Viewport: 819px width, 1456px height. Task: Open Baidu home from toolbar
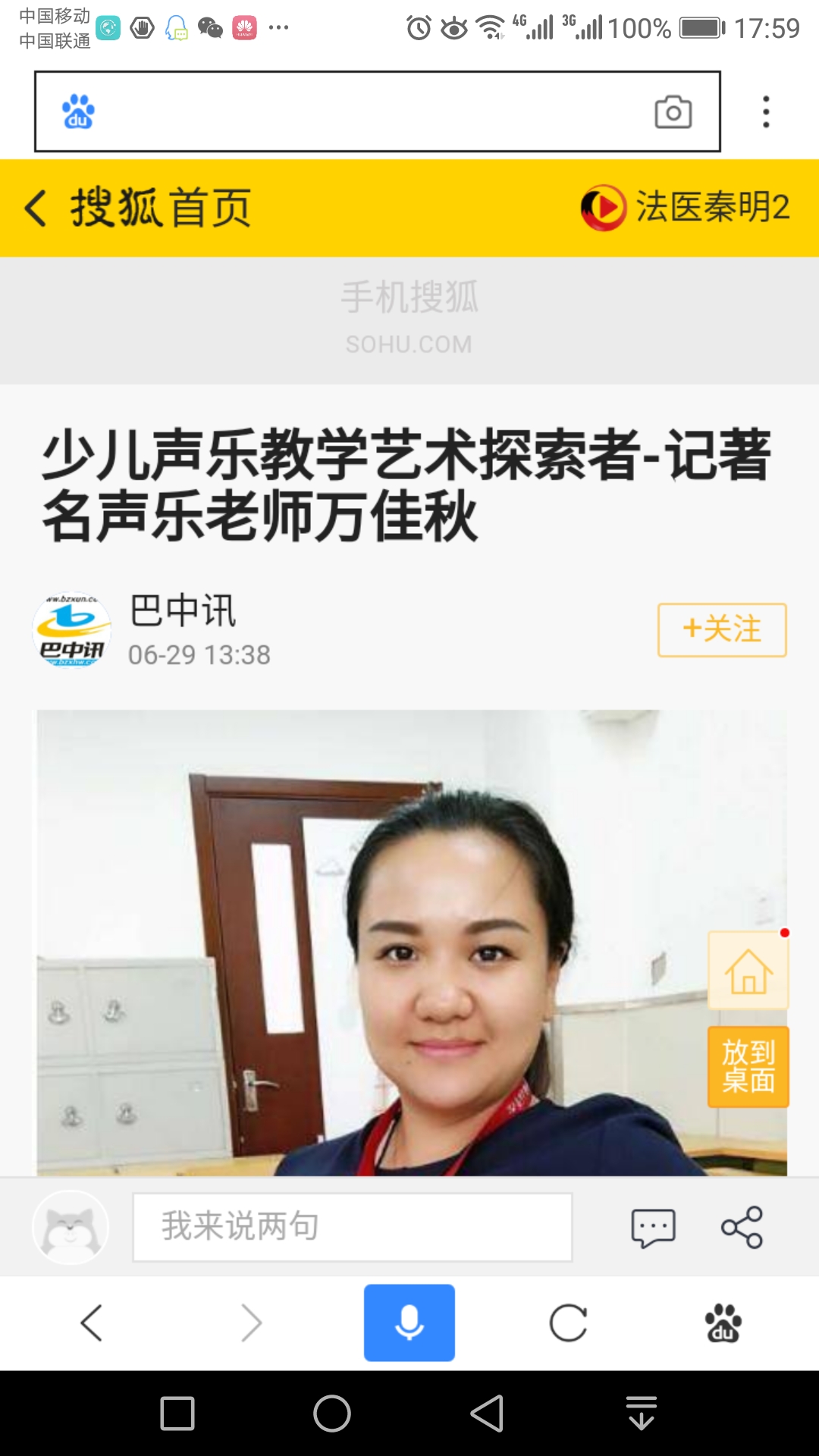(x=723, y=1323)
